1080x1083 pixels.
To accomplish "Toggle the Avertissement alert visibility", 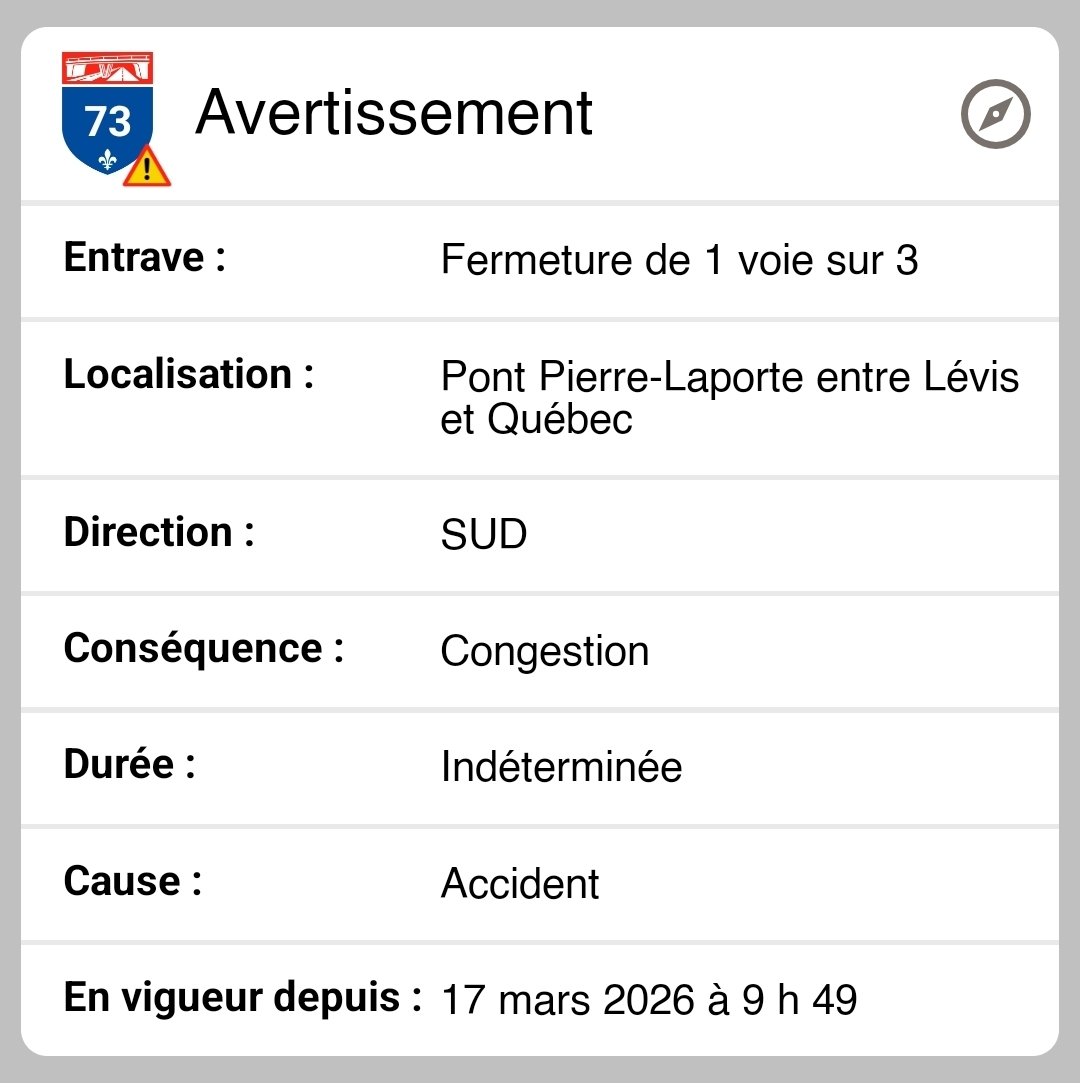I will [396, 114].
